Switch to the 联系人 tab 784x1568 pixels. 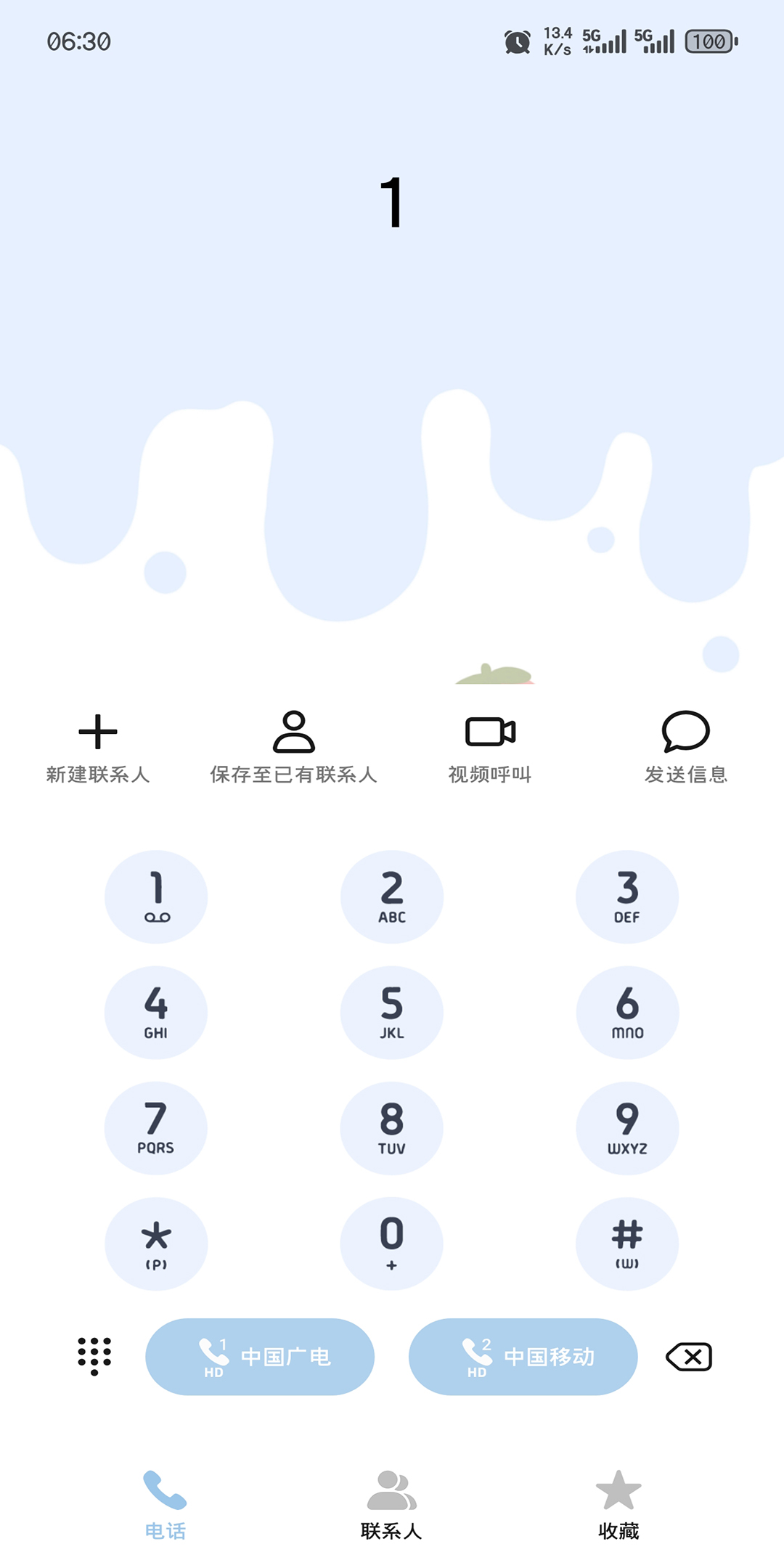tap(392, 1503)
